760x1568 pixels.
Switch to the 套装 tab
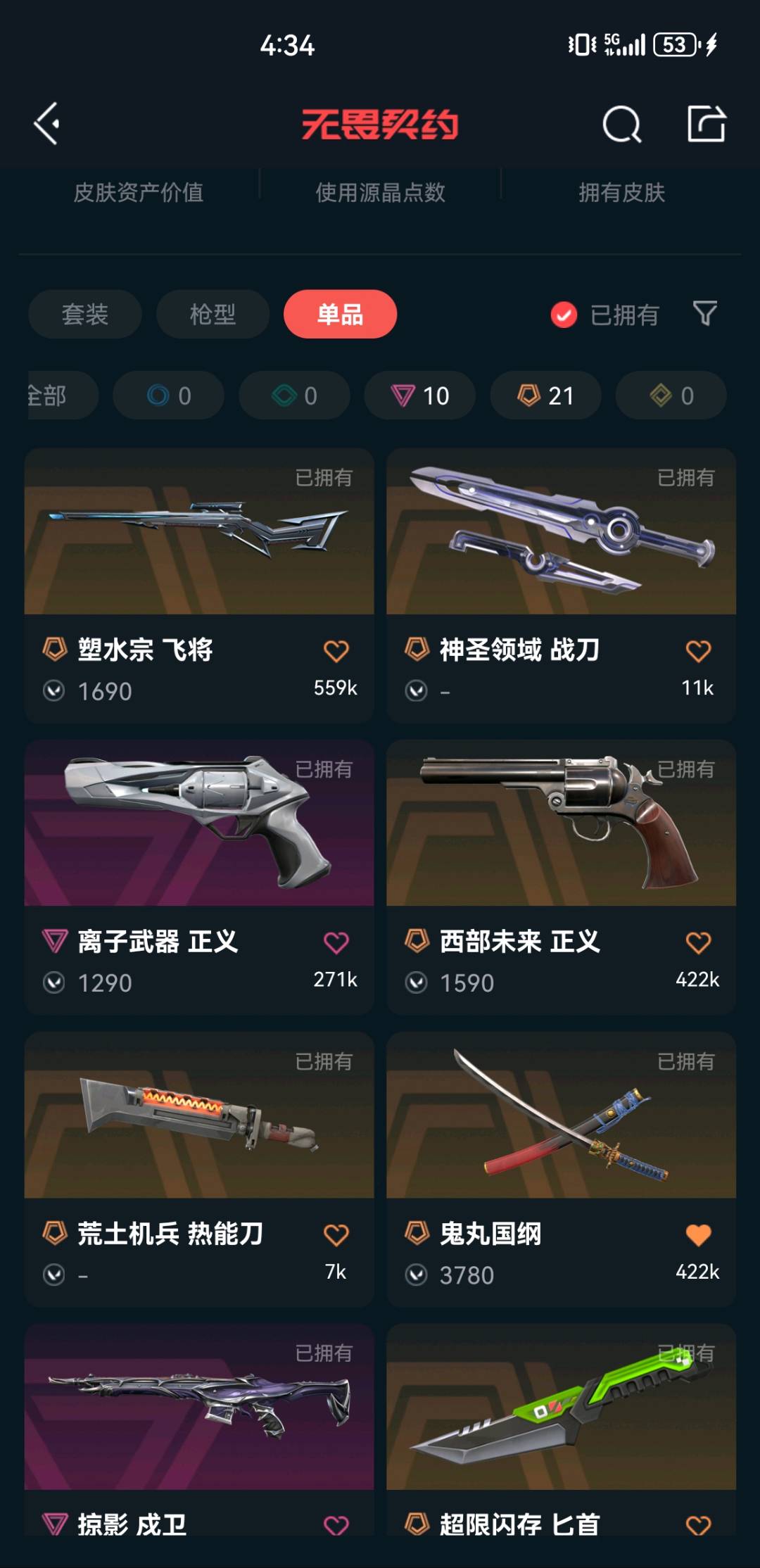pyautogui.click(x=85, y=314)
